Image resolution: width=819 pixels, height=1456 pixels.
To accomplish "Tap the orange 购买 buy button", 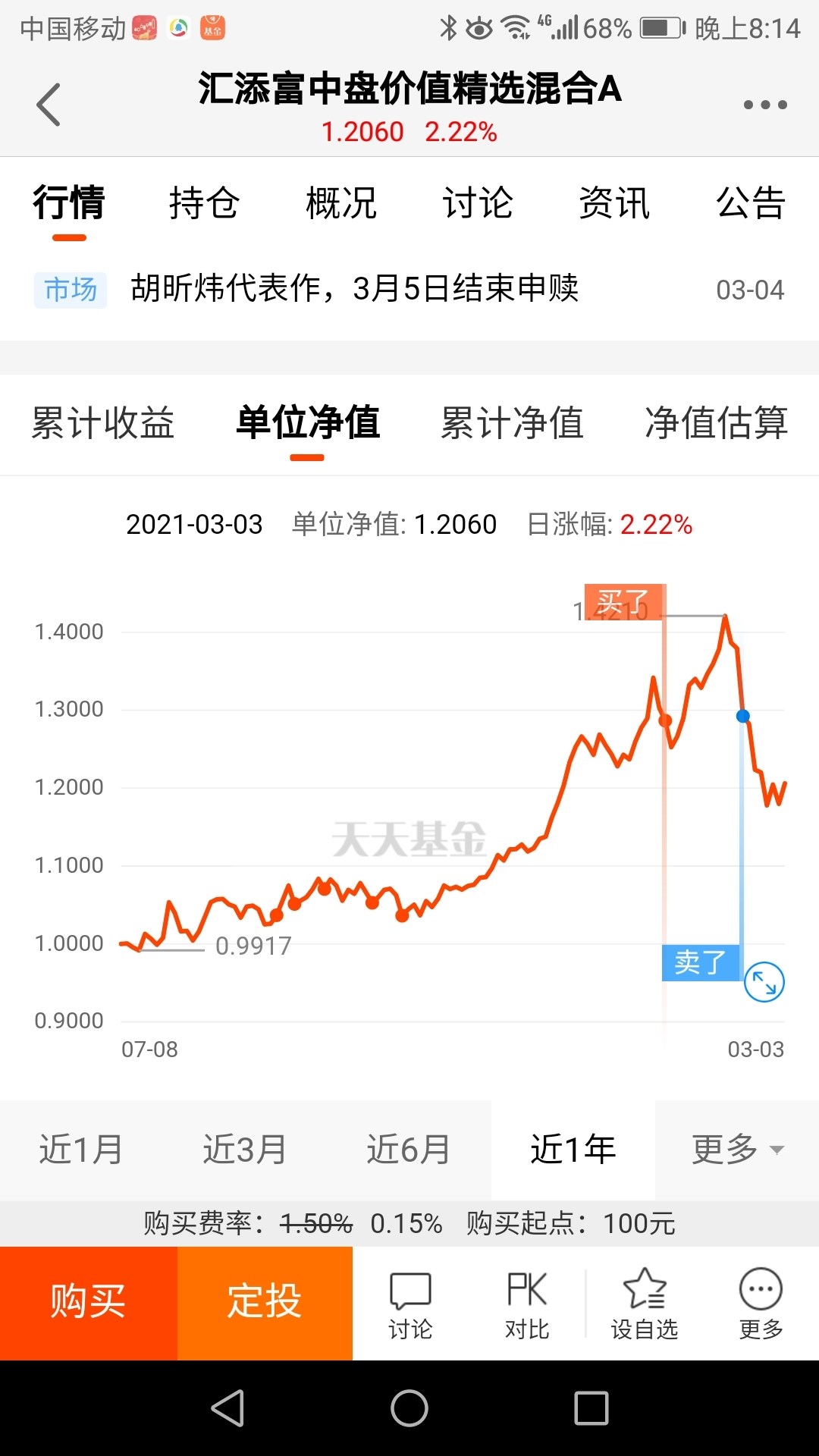I will coord(88,1299).
